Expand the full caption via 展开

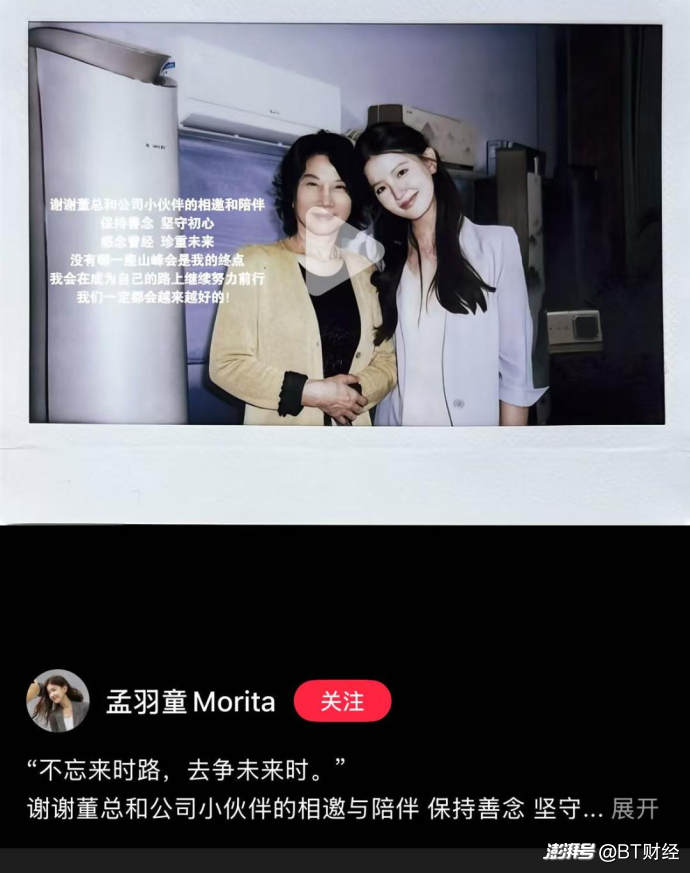tap(635, 808)
